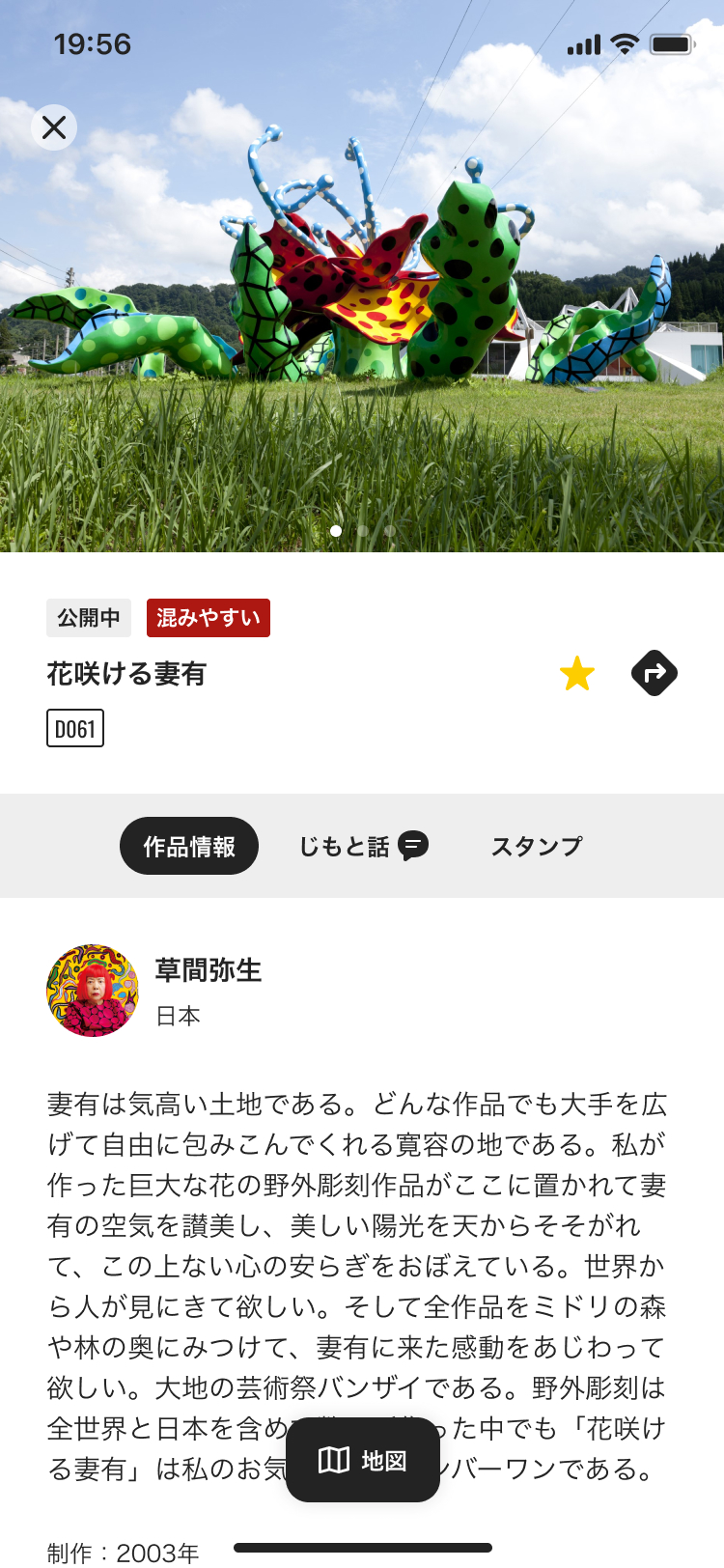The image size is (724, 1568).
Task: Close the artwork detail screen
Action: [54, 127]
